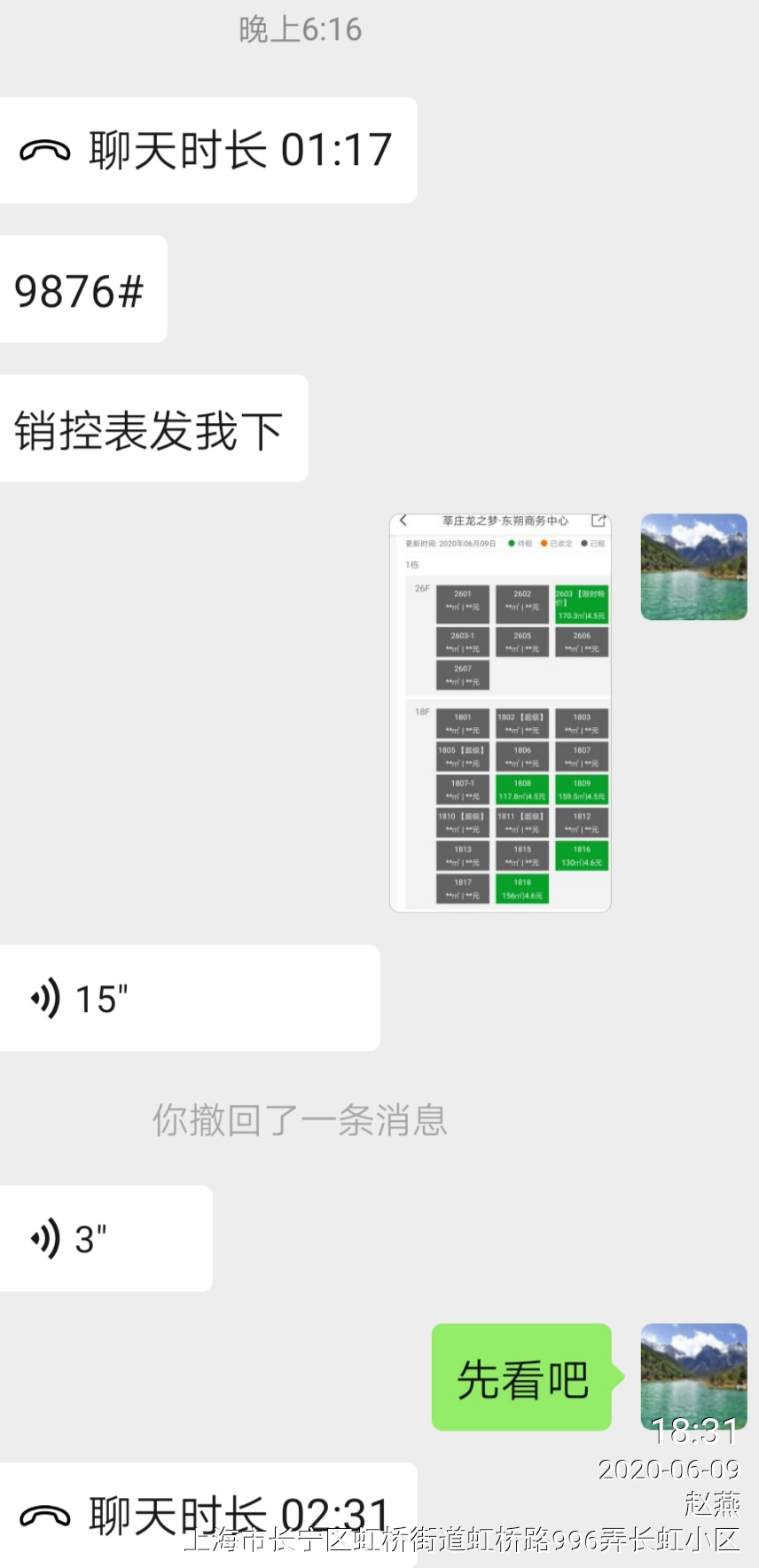
Task: Play the 15-second voice message
Action: (x=190, y=998)
